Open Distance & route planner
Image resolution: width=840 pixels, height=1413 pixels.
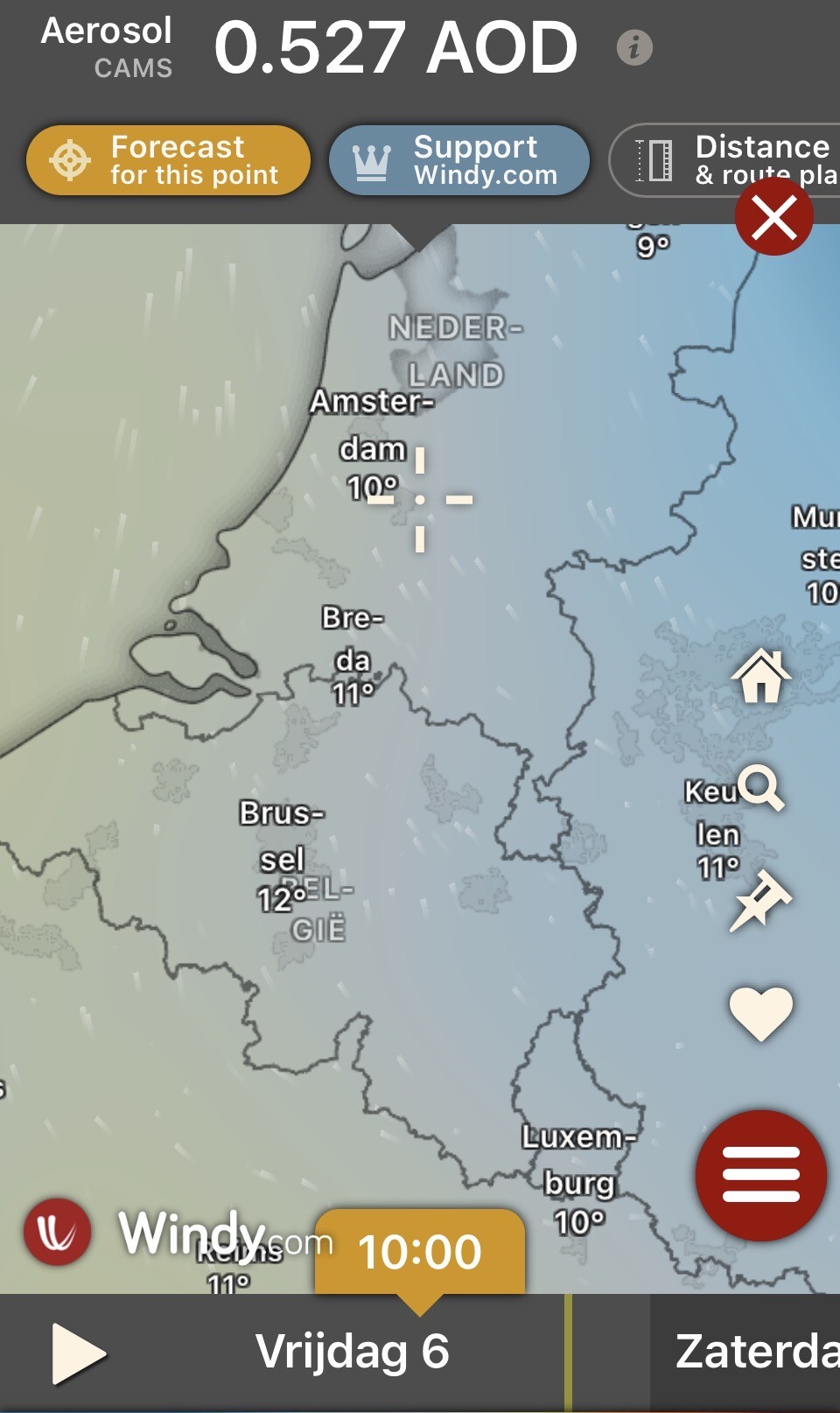point(735,160)
